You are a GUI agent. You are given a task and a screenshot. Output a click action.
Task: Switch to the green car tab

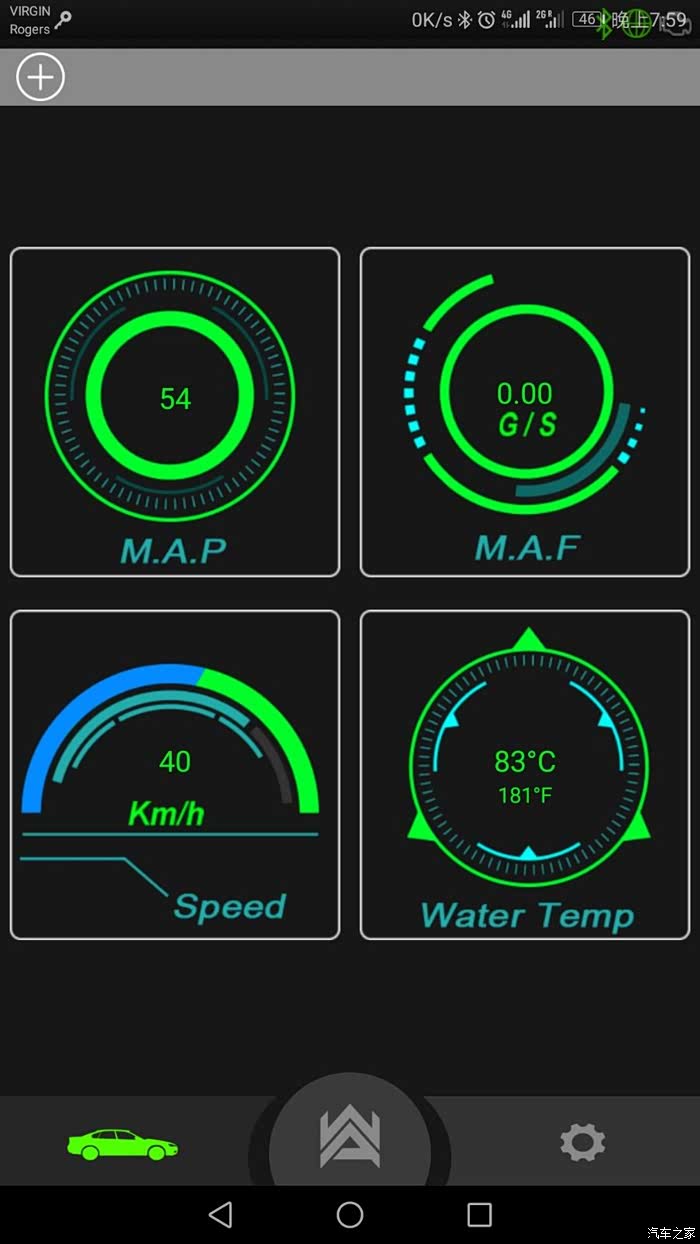pyautogui.click(x=122, y=1143)
